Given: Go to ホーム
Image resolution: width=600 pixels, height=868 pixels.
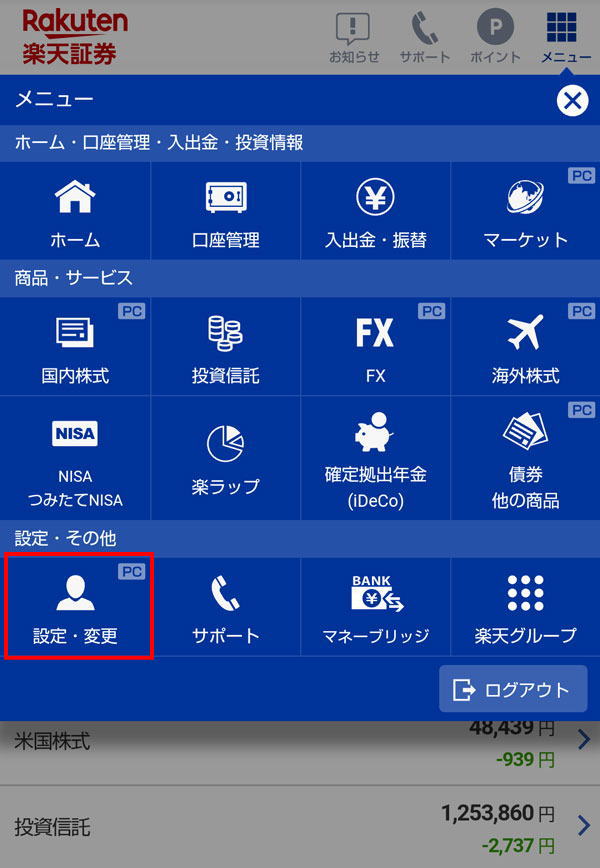Looking at the screenshot, I should [x=75, y=214].
